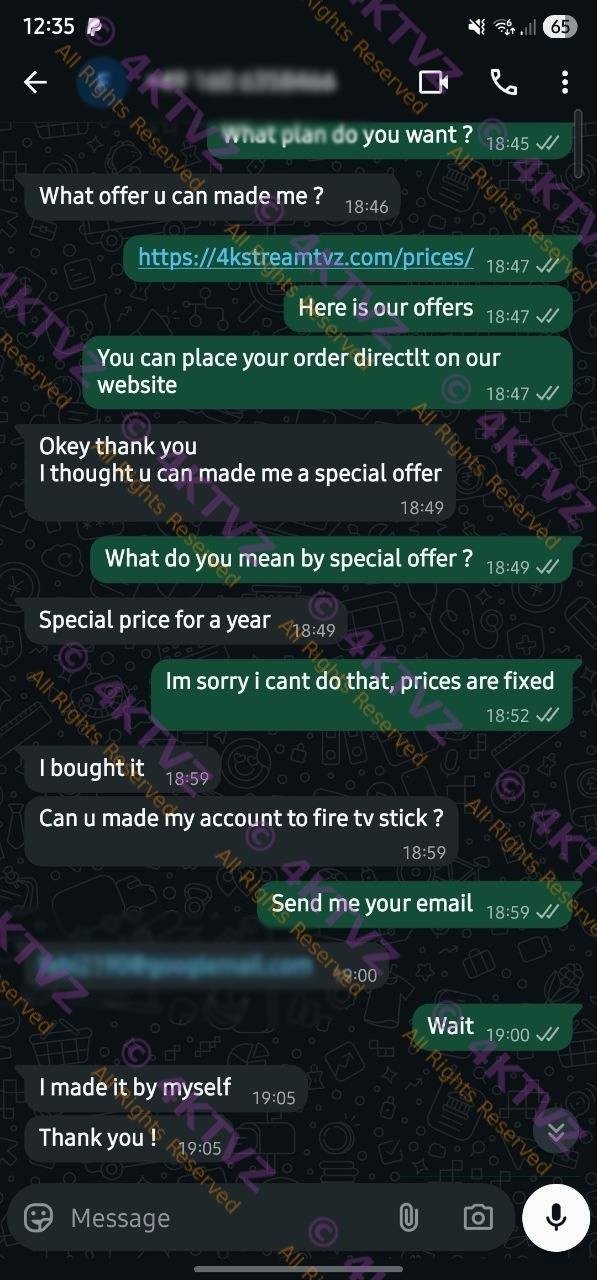Attach a file with the paperclip icon
The width and height of the screenshot is (597, 1280).
tap(408, 1217)
